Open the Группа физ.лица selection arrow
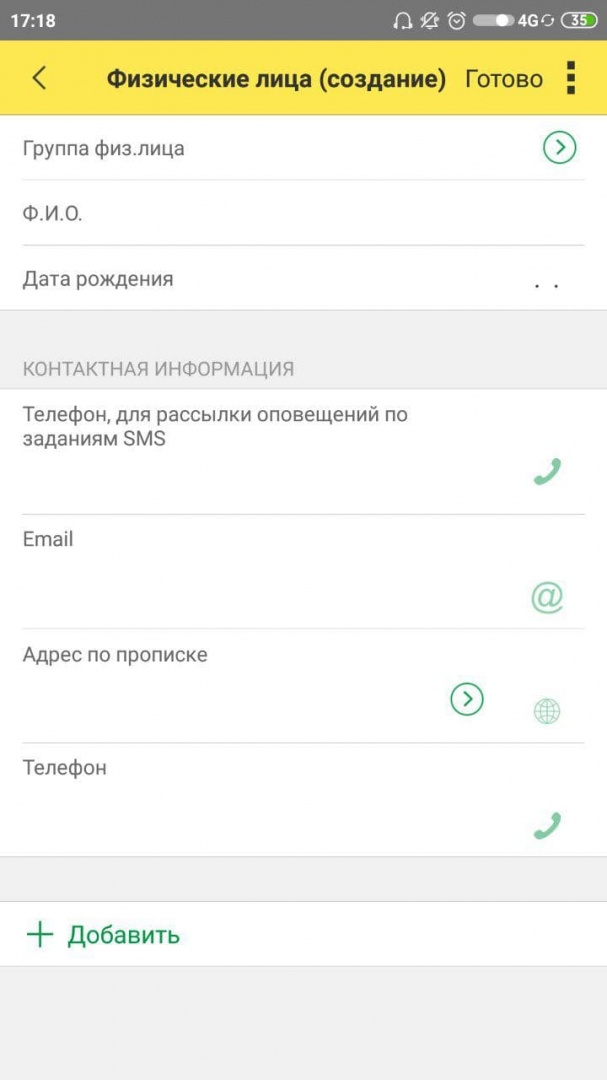Screen dimensions: 607x1080 click(559, 148)
